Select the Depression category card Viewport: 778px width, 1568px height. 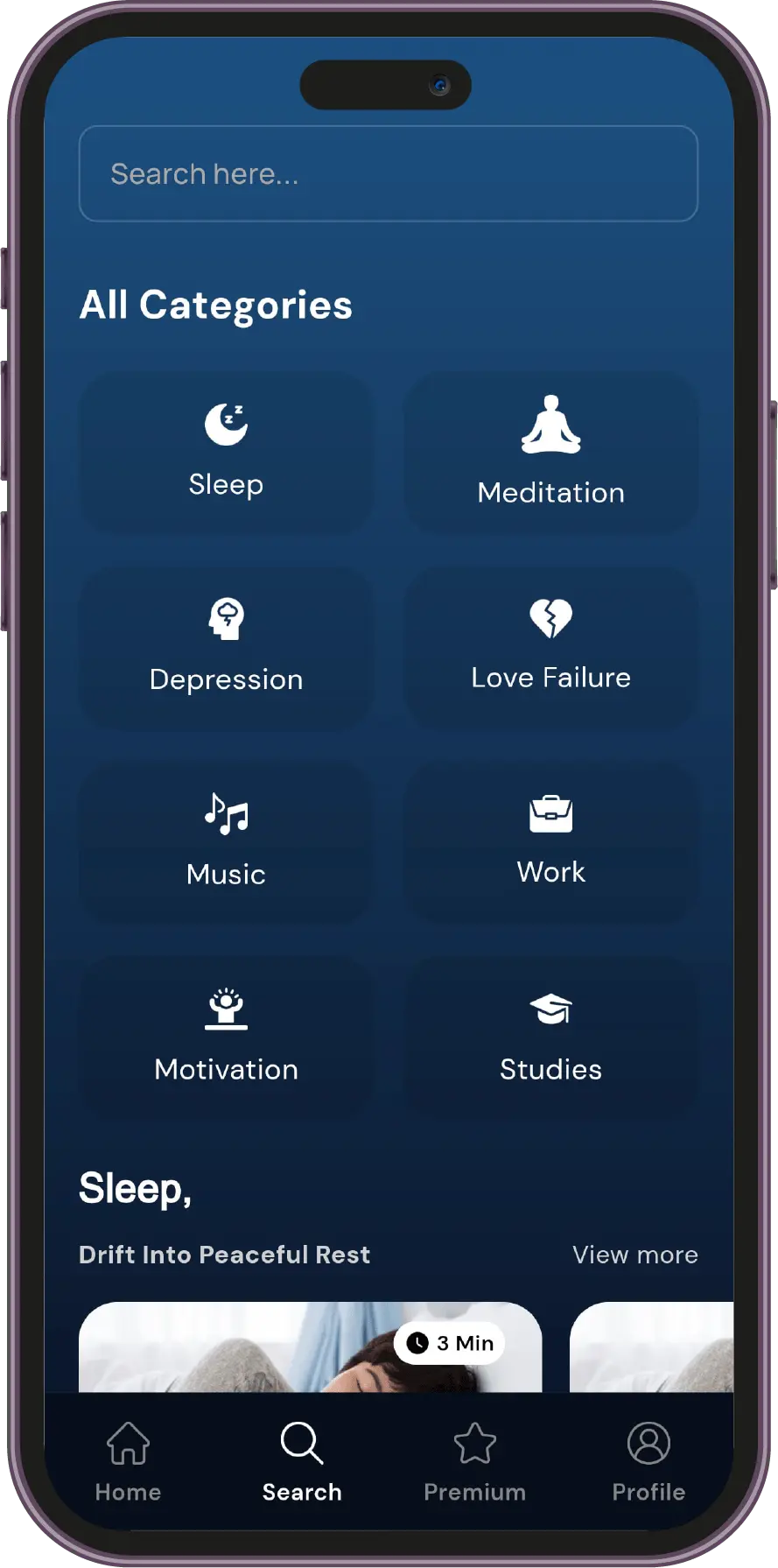point(226,646)
